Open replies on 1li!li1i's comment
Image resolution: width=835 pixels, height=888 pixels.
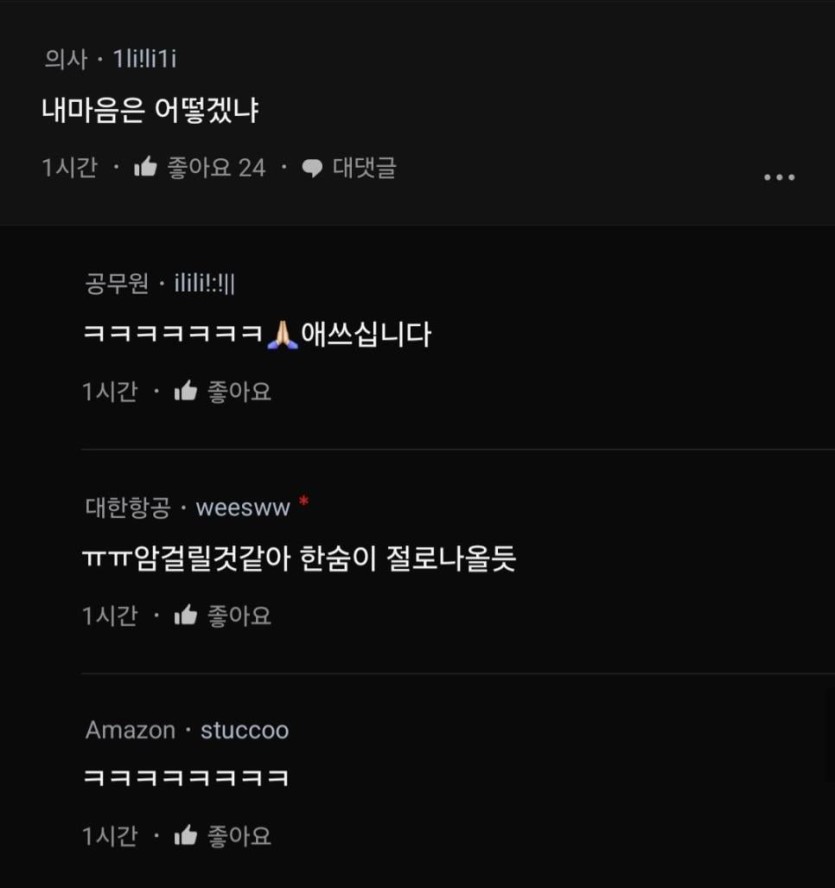[349, 168]
